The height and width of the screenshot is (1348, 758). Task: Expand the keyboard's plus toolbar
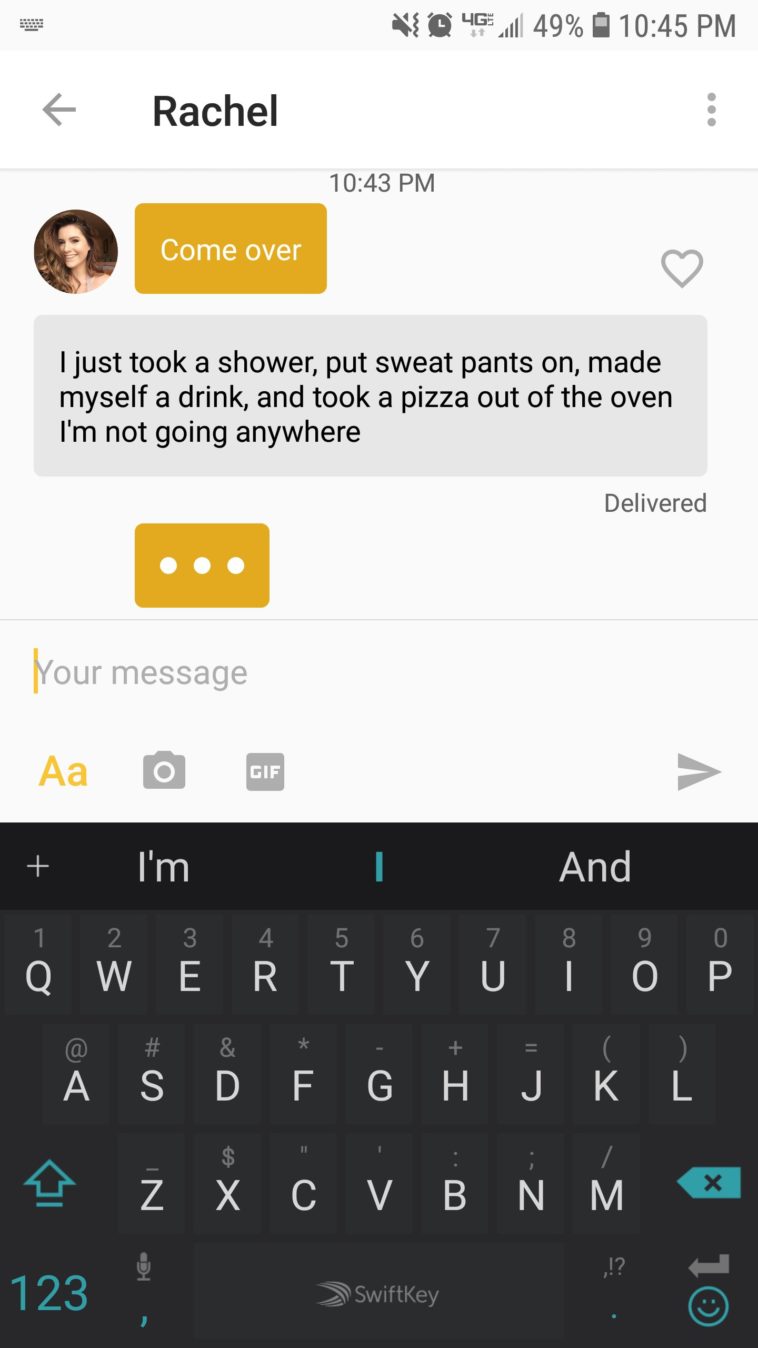[x=38, y=866]
